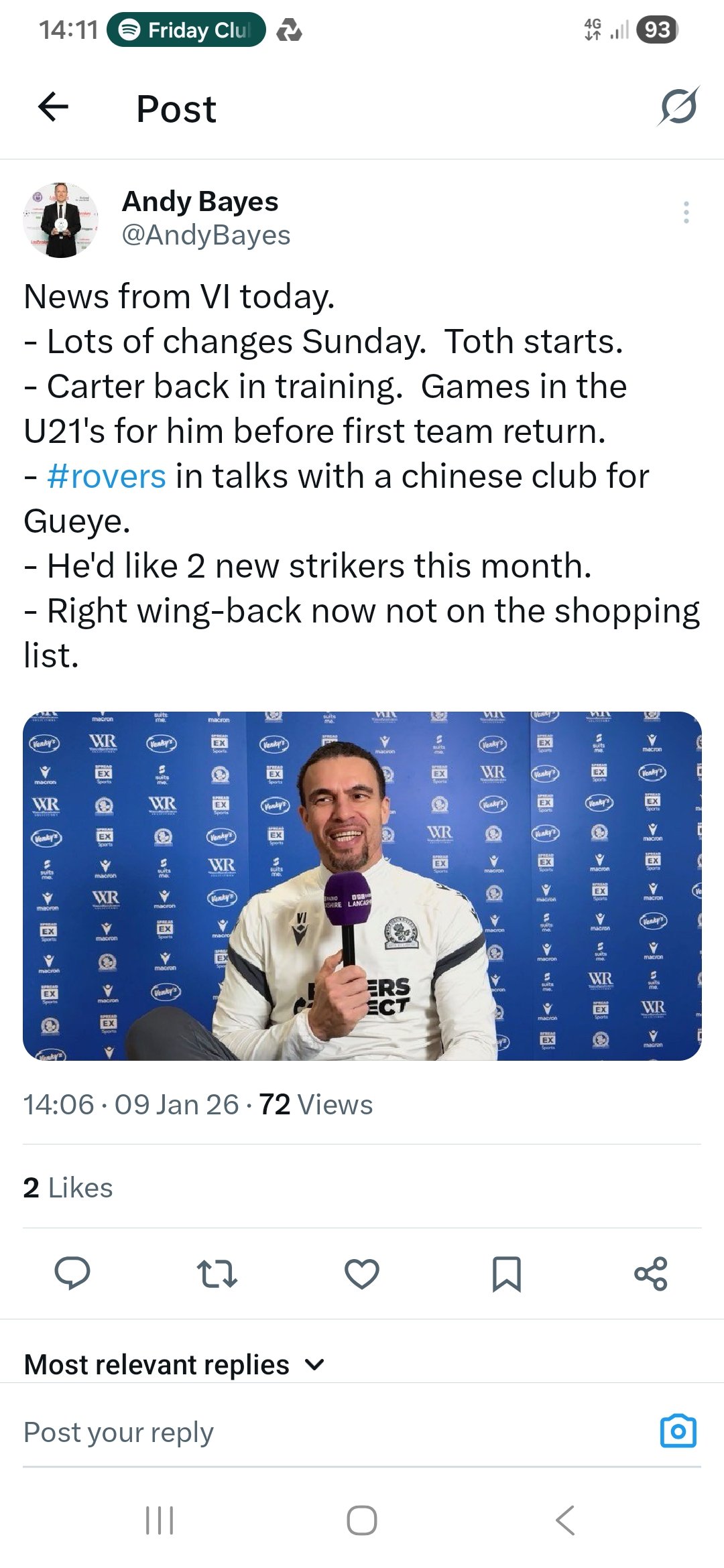Image resolution: width=724 pixels, height=1568 pixels.
Task: Open recent apps from the navigation bar
Action: click(160, 1520)
